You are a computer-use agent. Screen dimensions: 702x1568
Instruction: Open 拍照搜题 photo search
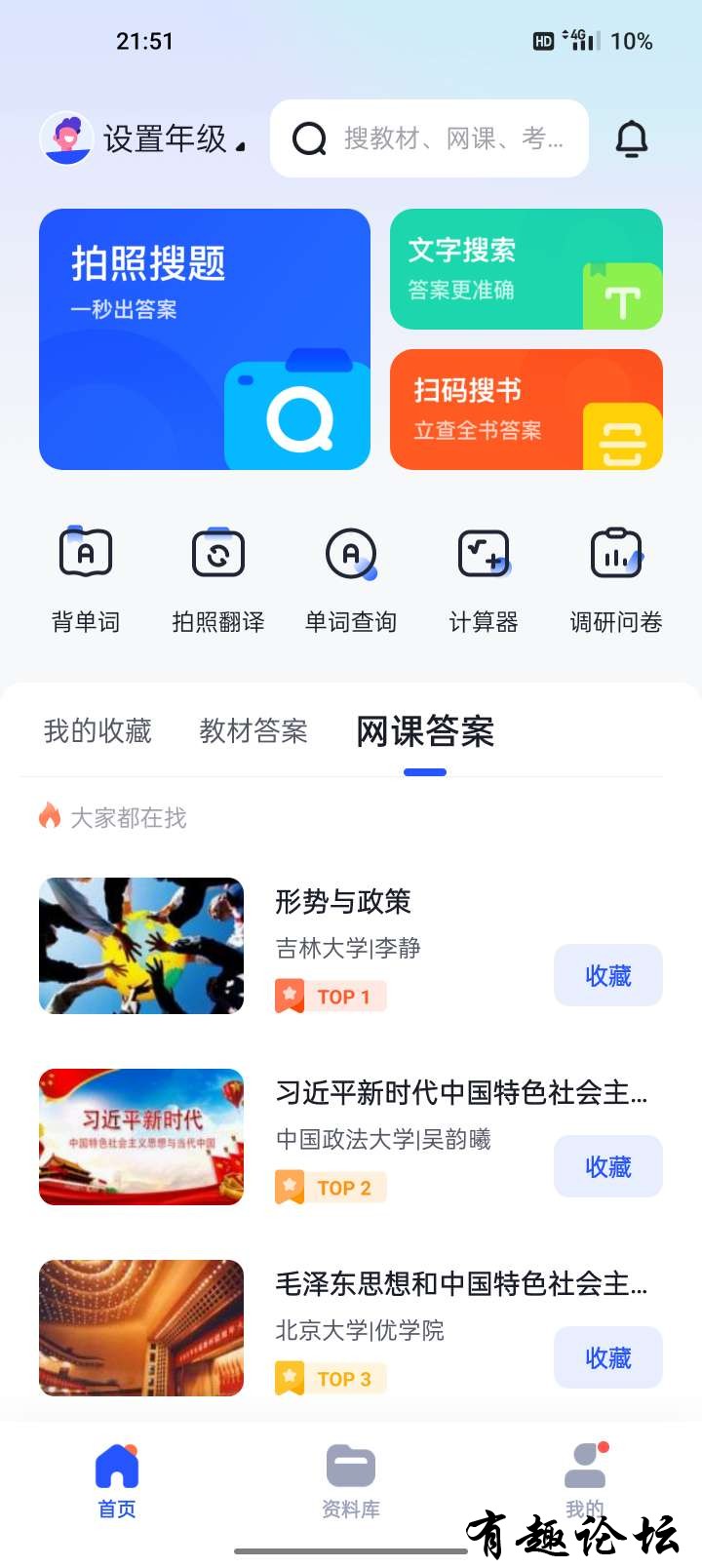click(x=205, y=339)
